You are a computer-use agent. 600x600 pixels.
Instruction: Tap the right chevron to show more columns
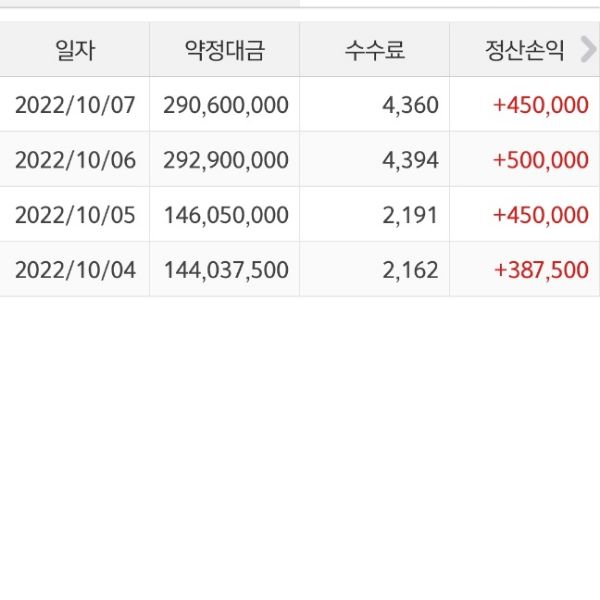tap(588, 50)
